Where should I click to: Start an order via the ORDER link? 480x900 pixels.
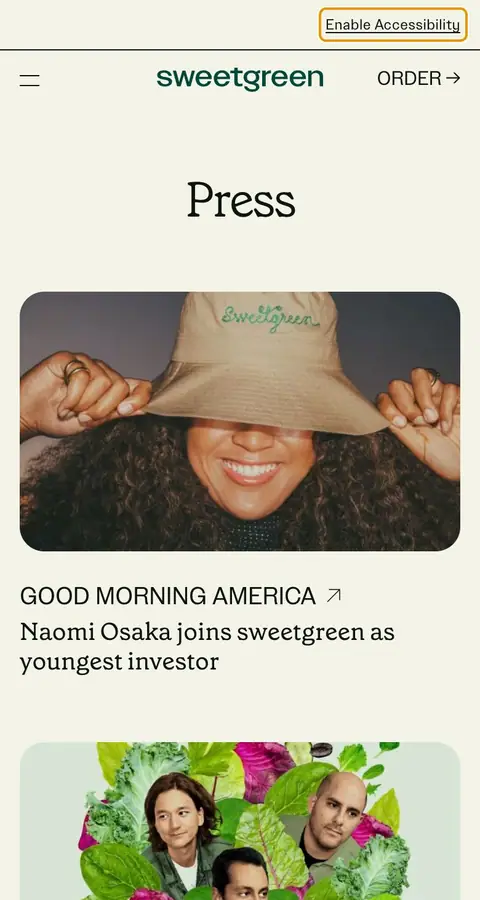pos(419,78)
